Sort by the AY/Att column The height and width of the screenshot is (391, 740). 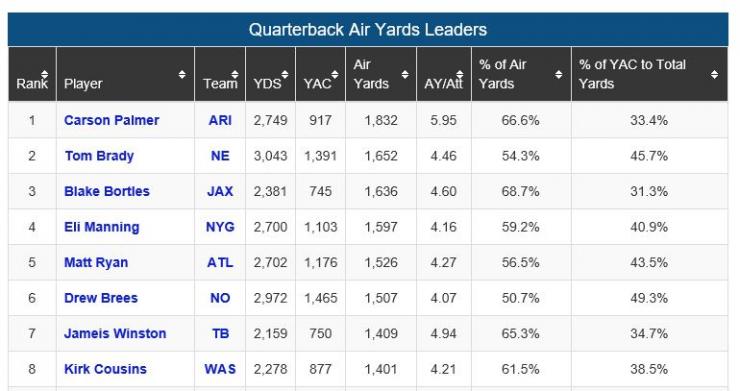tap(444, 74)
